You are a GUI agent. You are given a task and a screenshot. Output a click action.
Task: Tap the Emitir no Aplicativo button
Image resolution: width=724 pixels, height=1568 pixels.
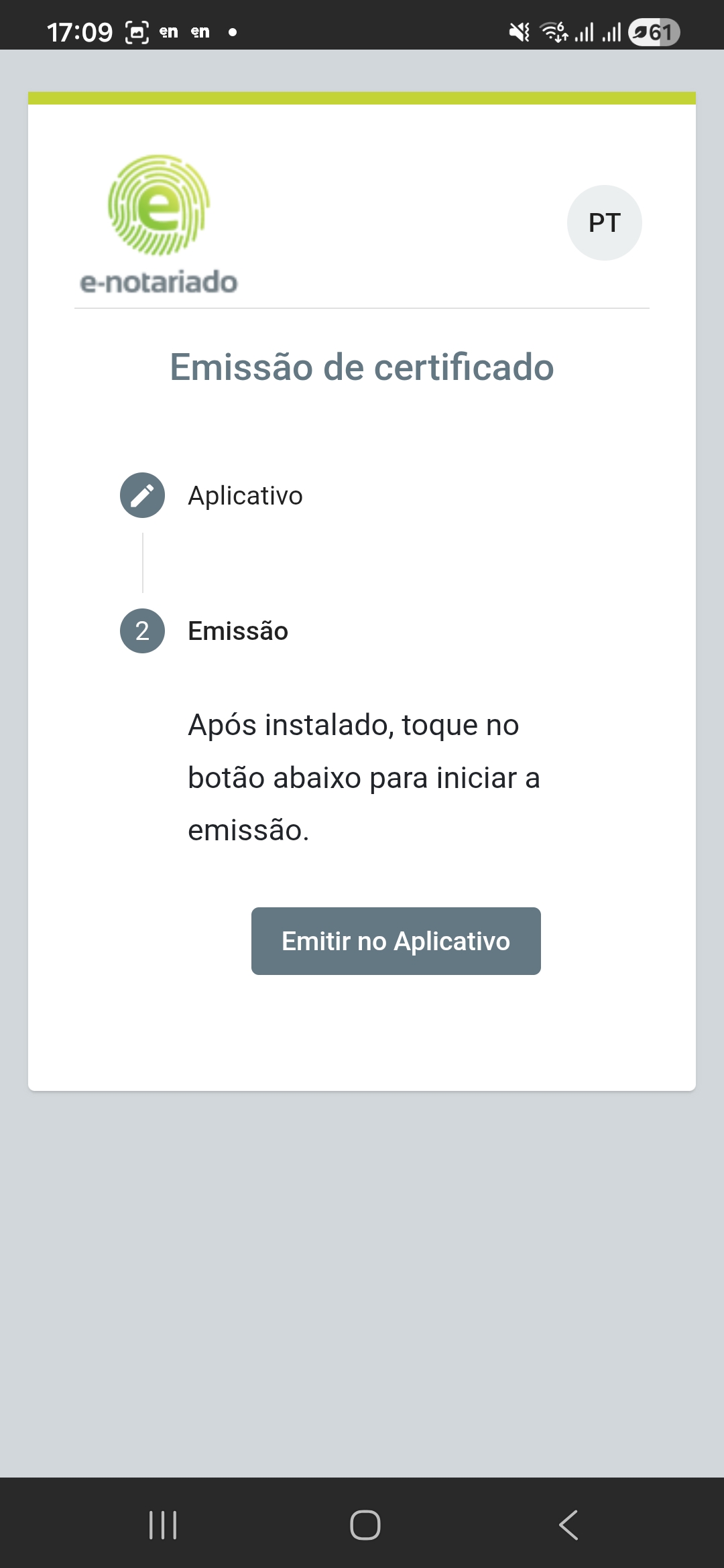[396, 941]
